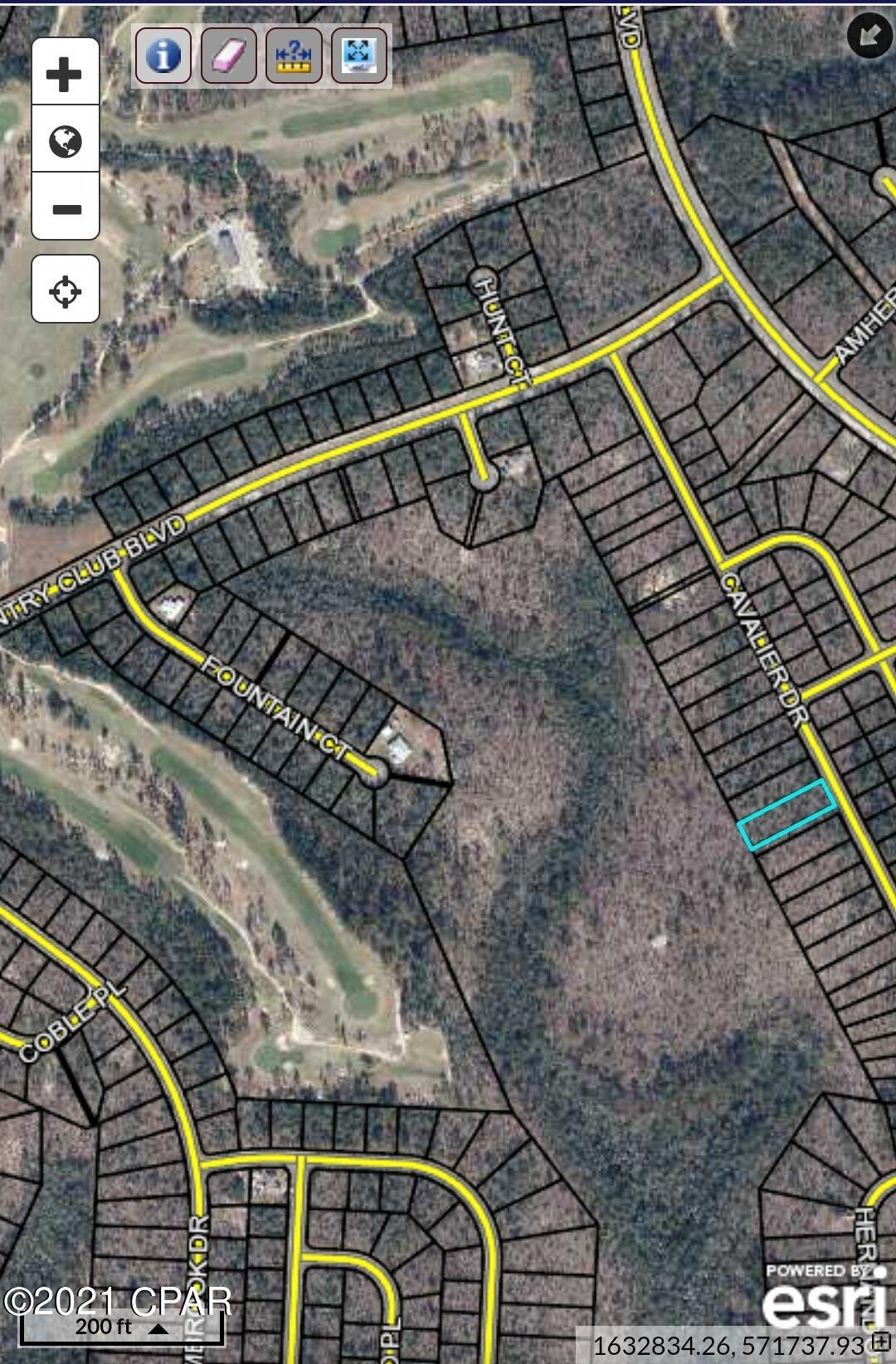The image size is (896, 1364).
Task: Click the crosshair locate-me button
Action: point(65,290)
